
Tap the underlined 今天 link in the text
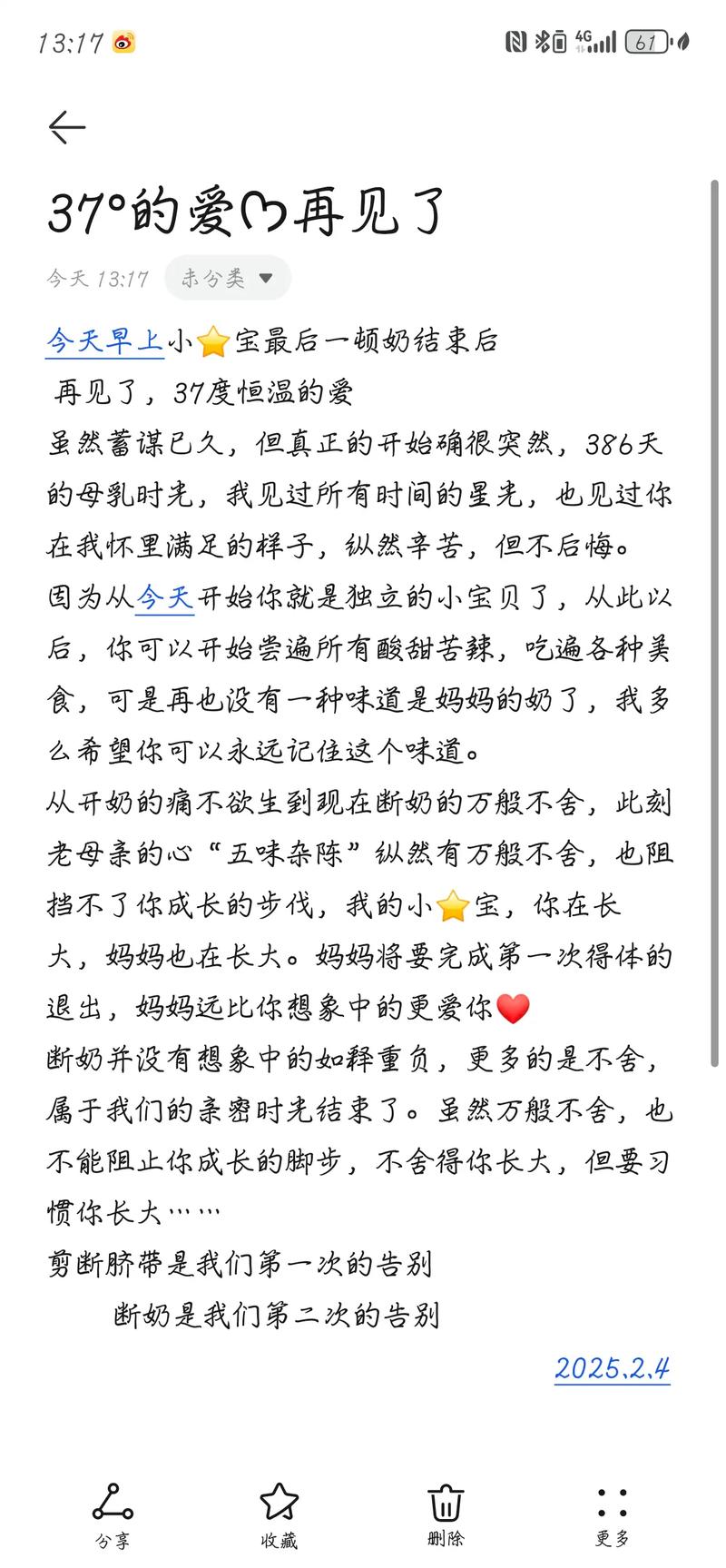(x=164, y=597)
